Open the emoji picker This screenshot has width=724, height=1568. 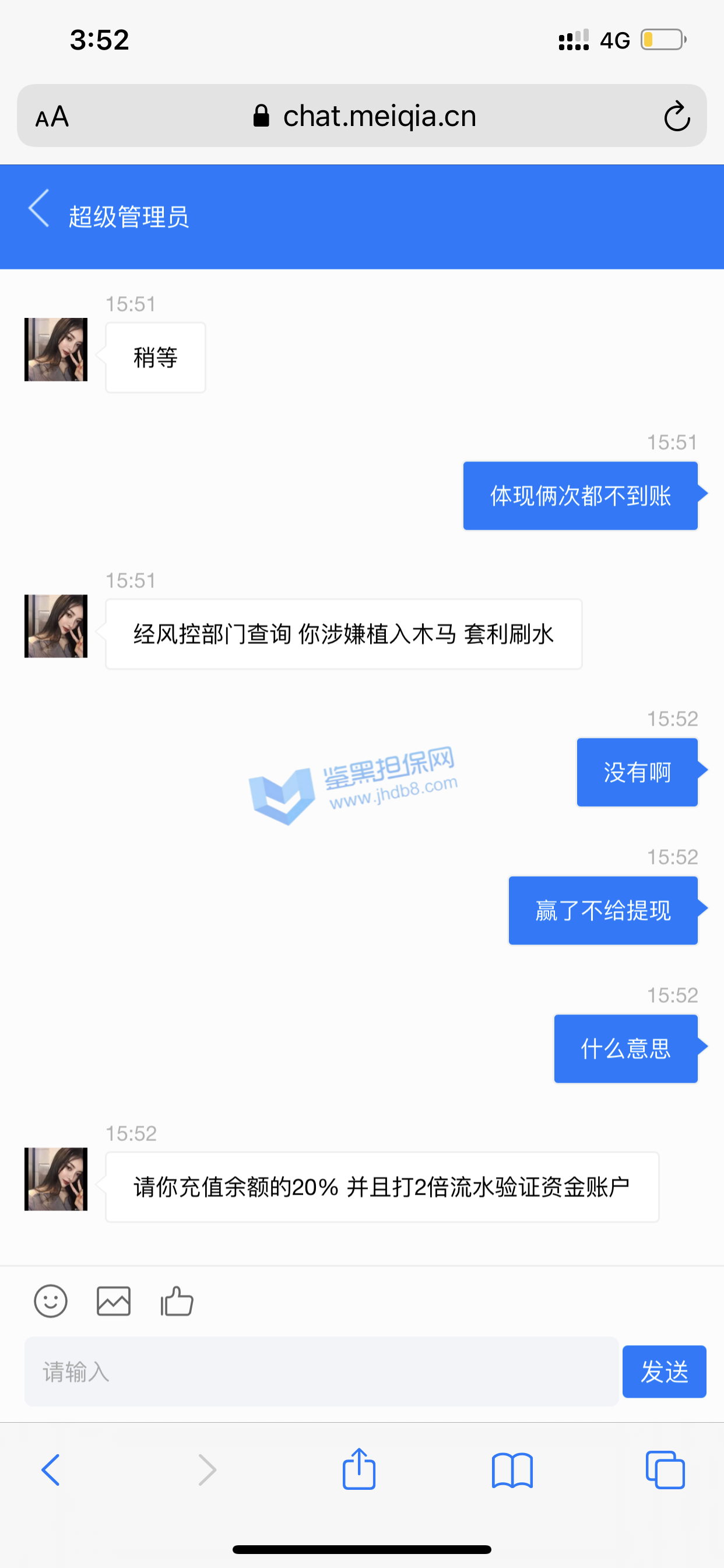[x=51, y=1301]
